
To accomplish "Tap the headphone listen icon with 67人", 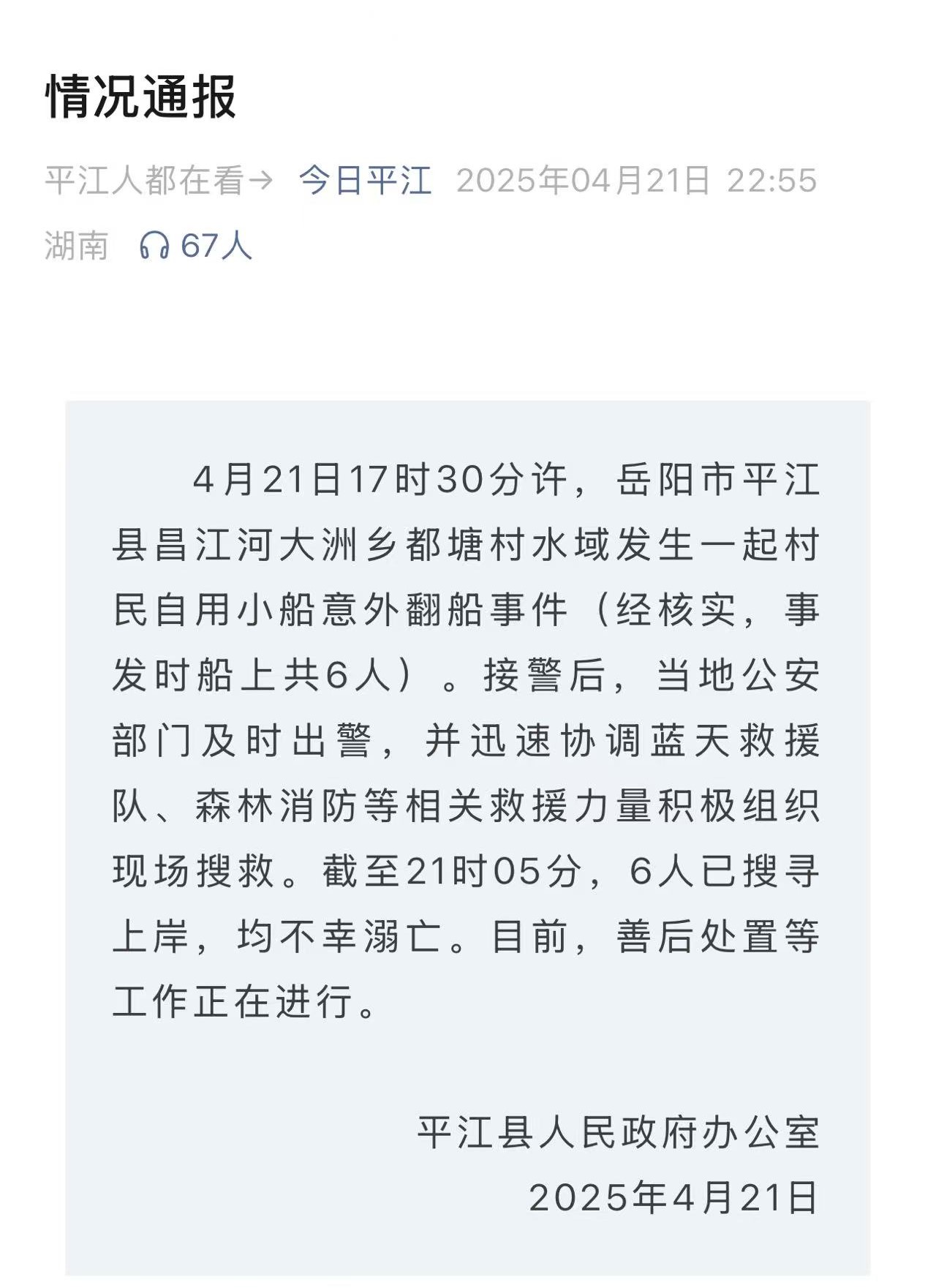I will click(154, 246).
